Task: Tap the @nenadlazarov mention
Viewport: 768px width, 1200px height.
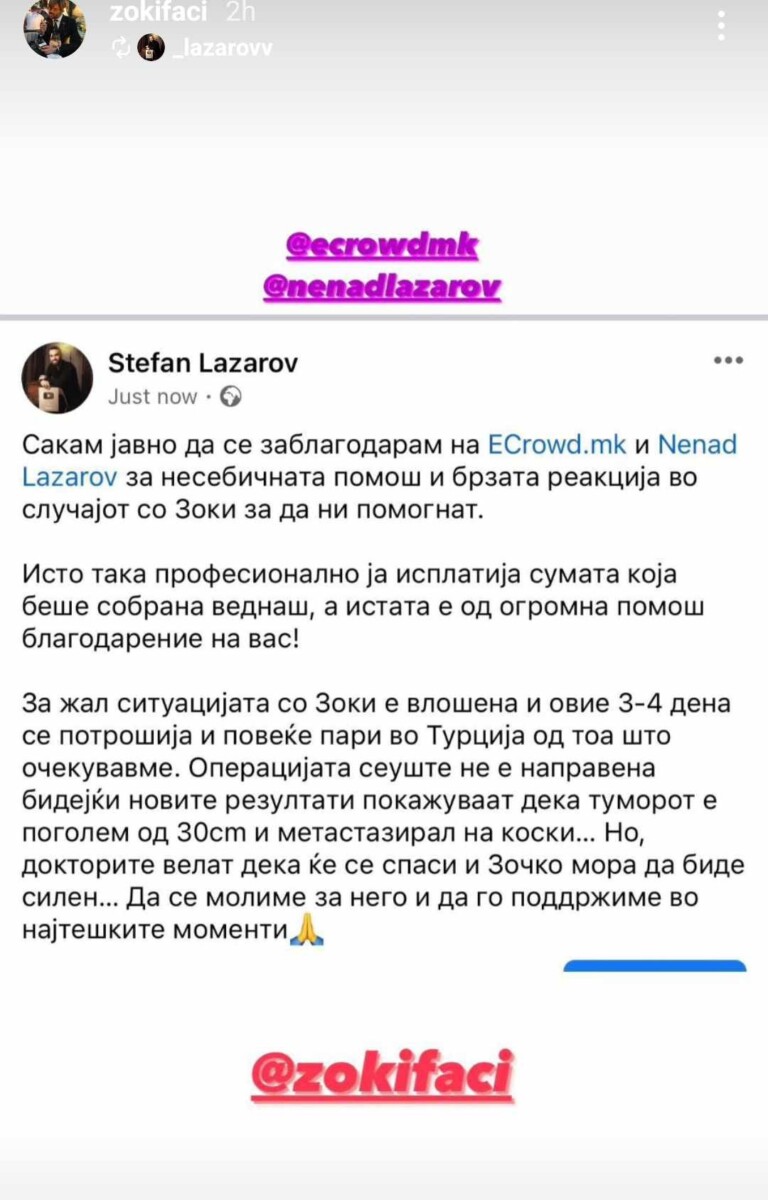Action: click(x=382, y=288)
